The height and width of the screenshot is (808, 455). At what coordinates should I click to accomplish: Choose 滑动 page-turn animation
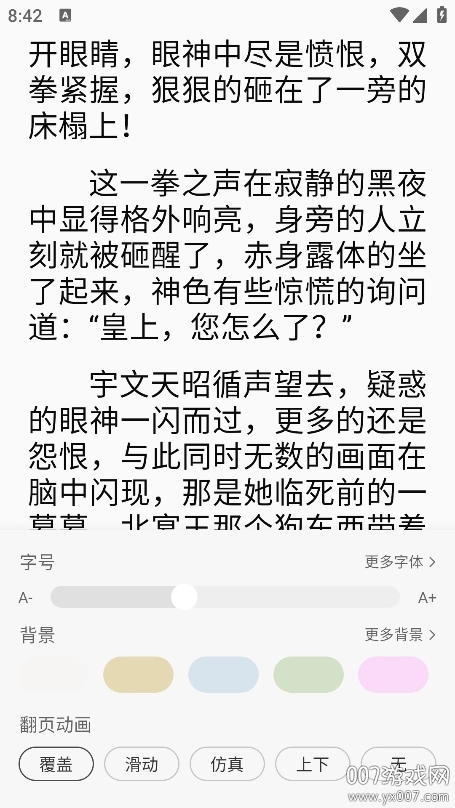point(142,764)
